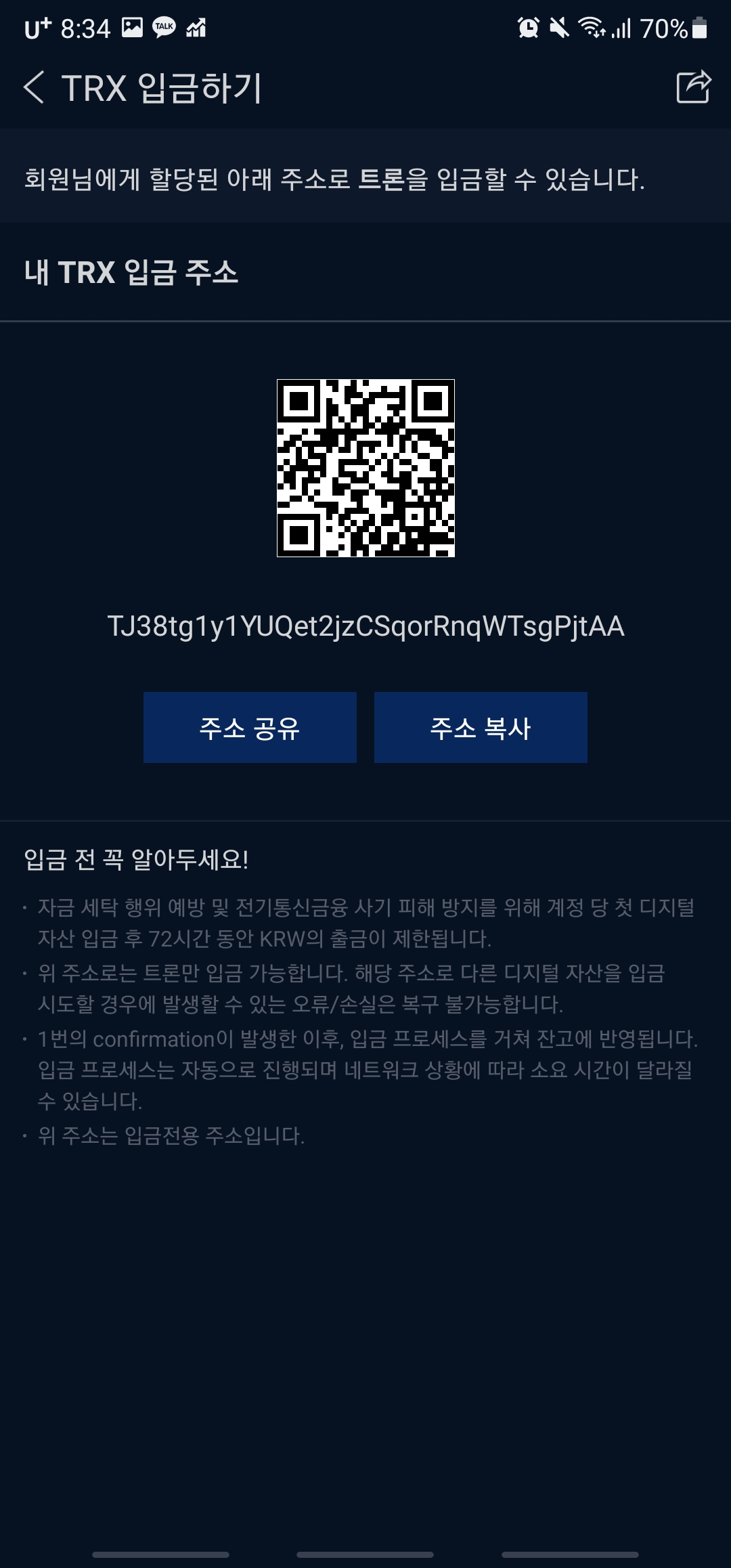
Task: Tap the 주소 공유 button
Action: (250, 728)
